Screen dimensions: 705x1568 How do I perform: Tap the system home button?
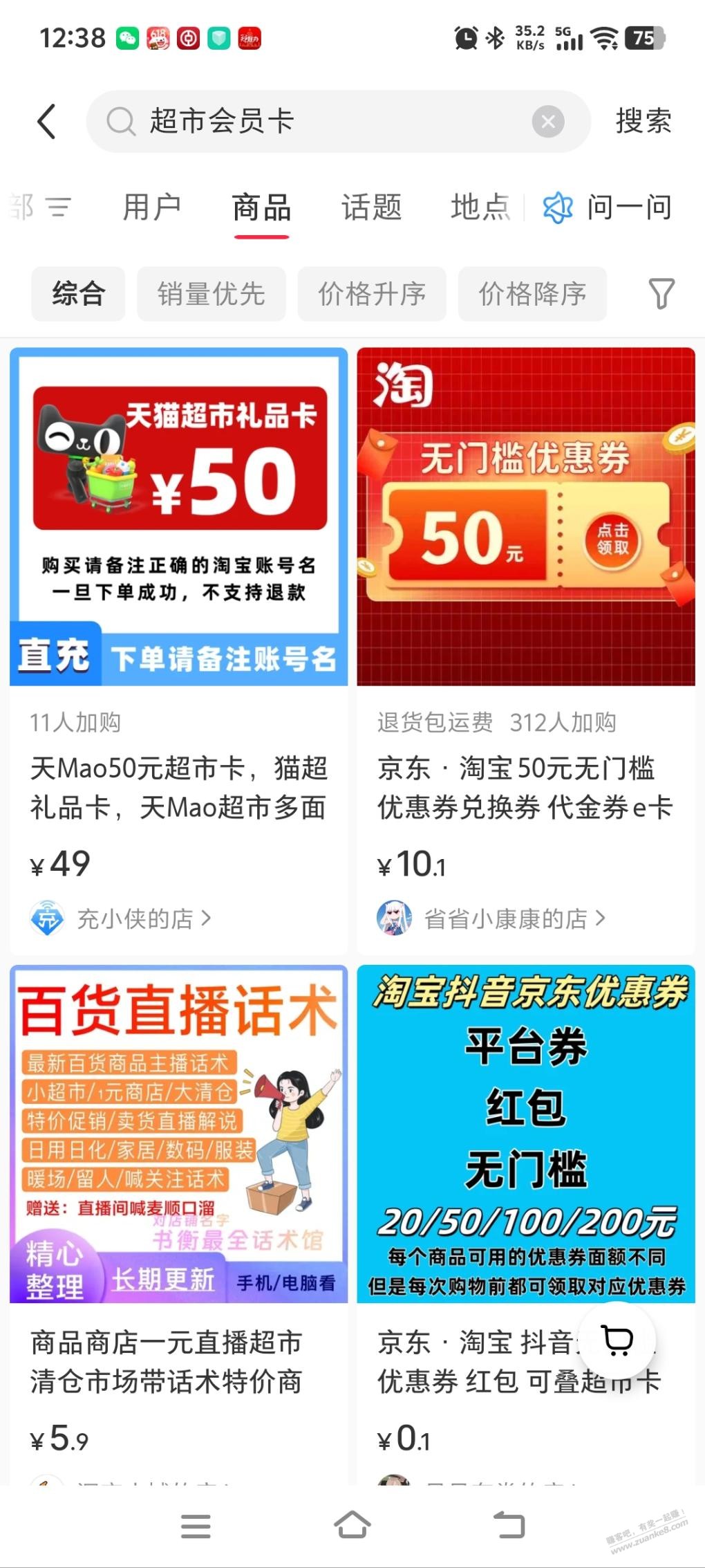[352, 1524]
